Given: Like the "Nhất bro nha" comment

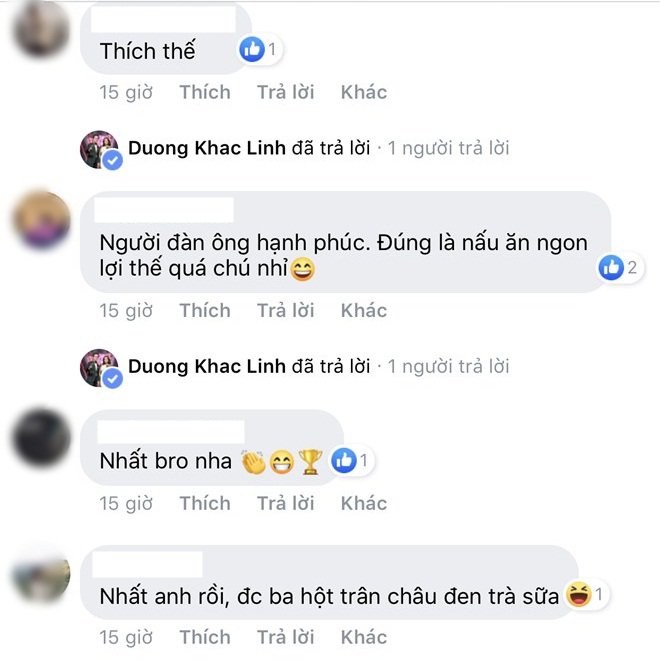Looking at the screenshot, I should pyautogui.click(x=204, y=502).
